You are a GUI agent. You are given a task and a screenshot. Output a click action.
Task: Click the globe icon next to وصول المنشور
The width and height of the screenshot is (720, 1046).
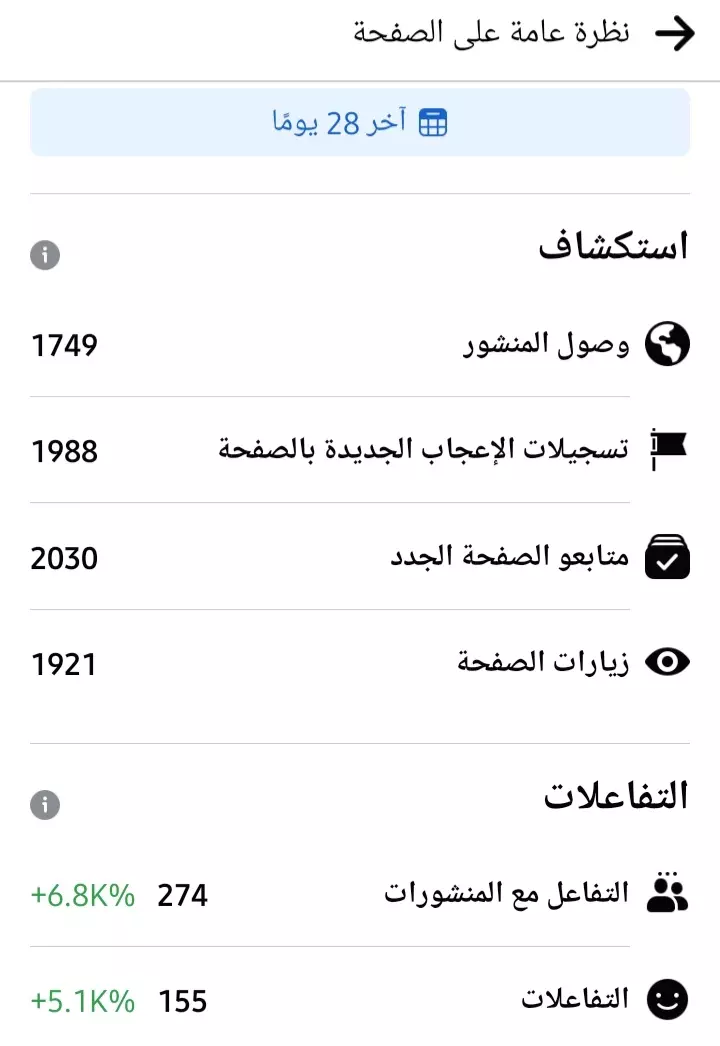pyautogui.click(x=667, y=343)
